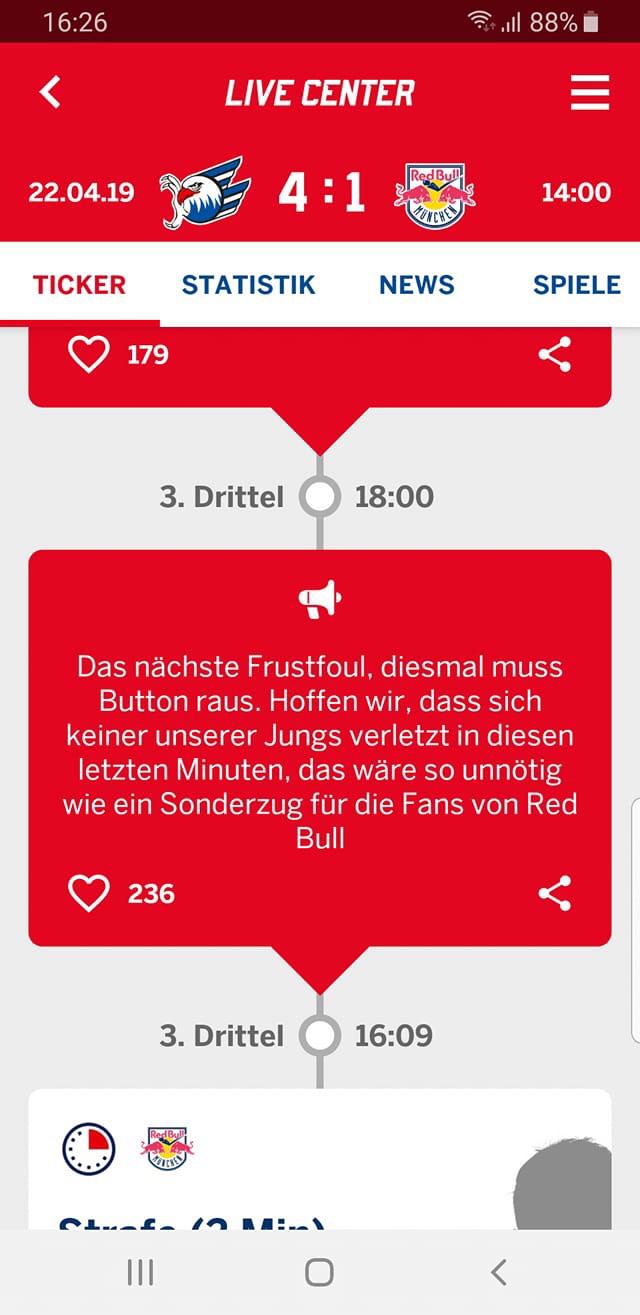Open the News tab
Image resolution: width=640 pixels, height=1315 pixels.
pos(416,285)
